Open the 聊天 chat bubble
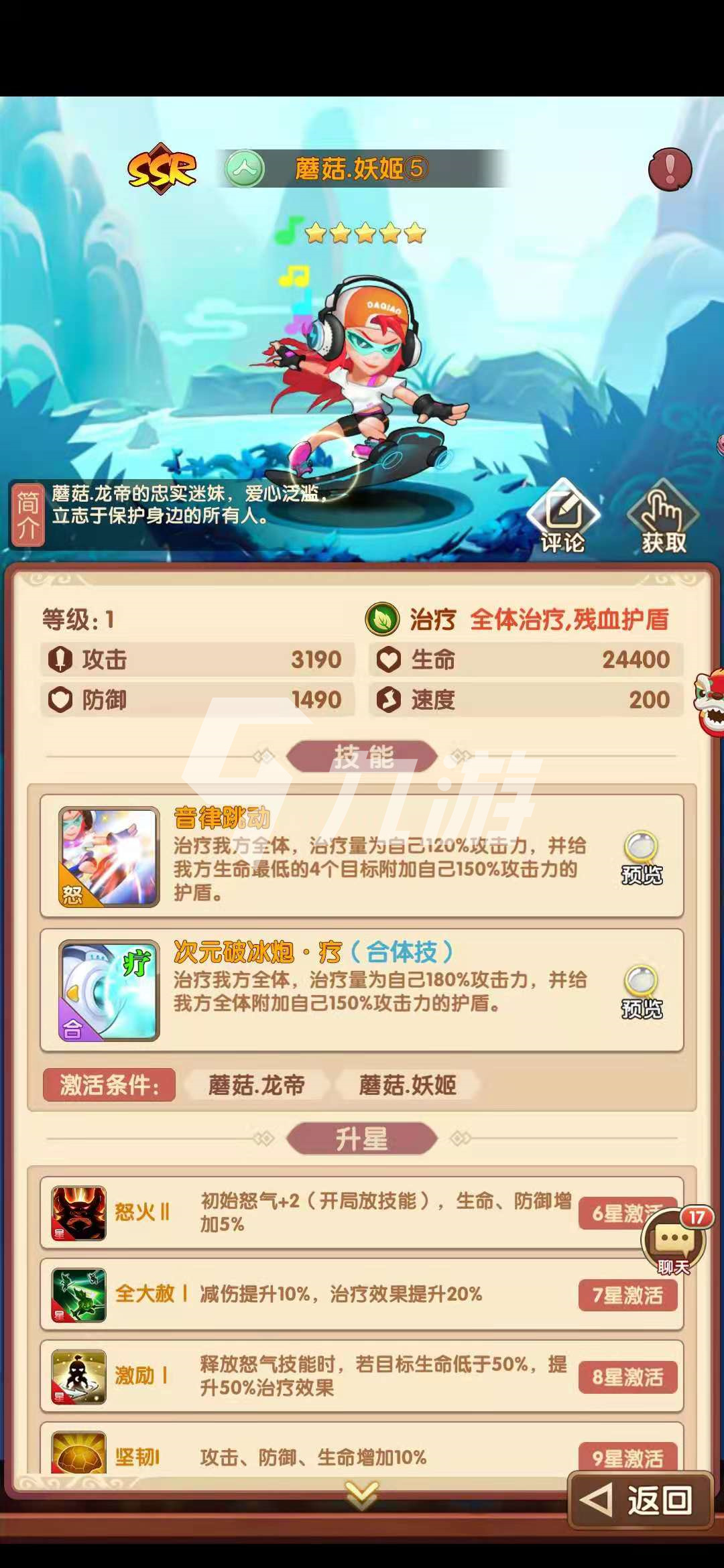 674,1240
